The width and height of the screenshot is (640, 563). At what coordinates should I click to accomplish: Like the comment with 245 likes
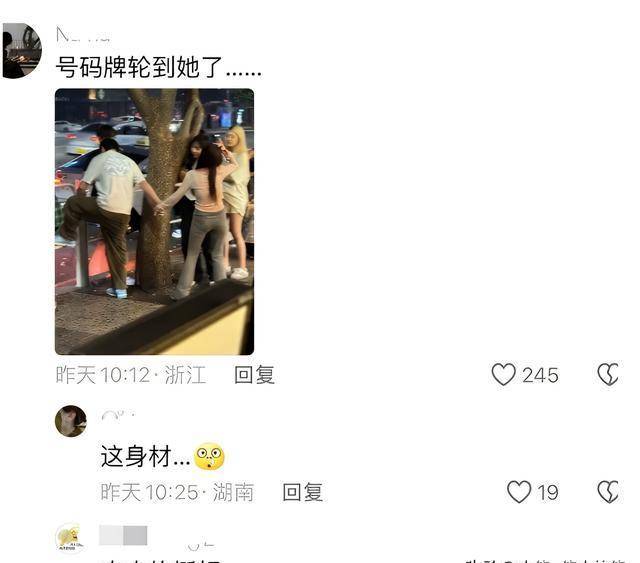(x=504, y=375)
